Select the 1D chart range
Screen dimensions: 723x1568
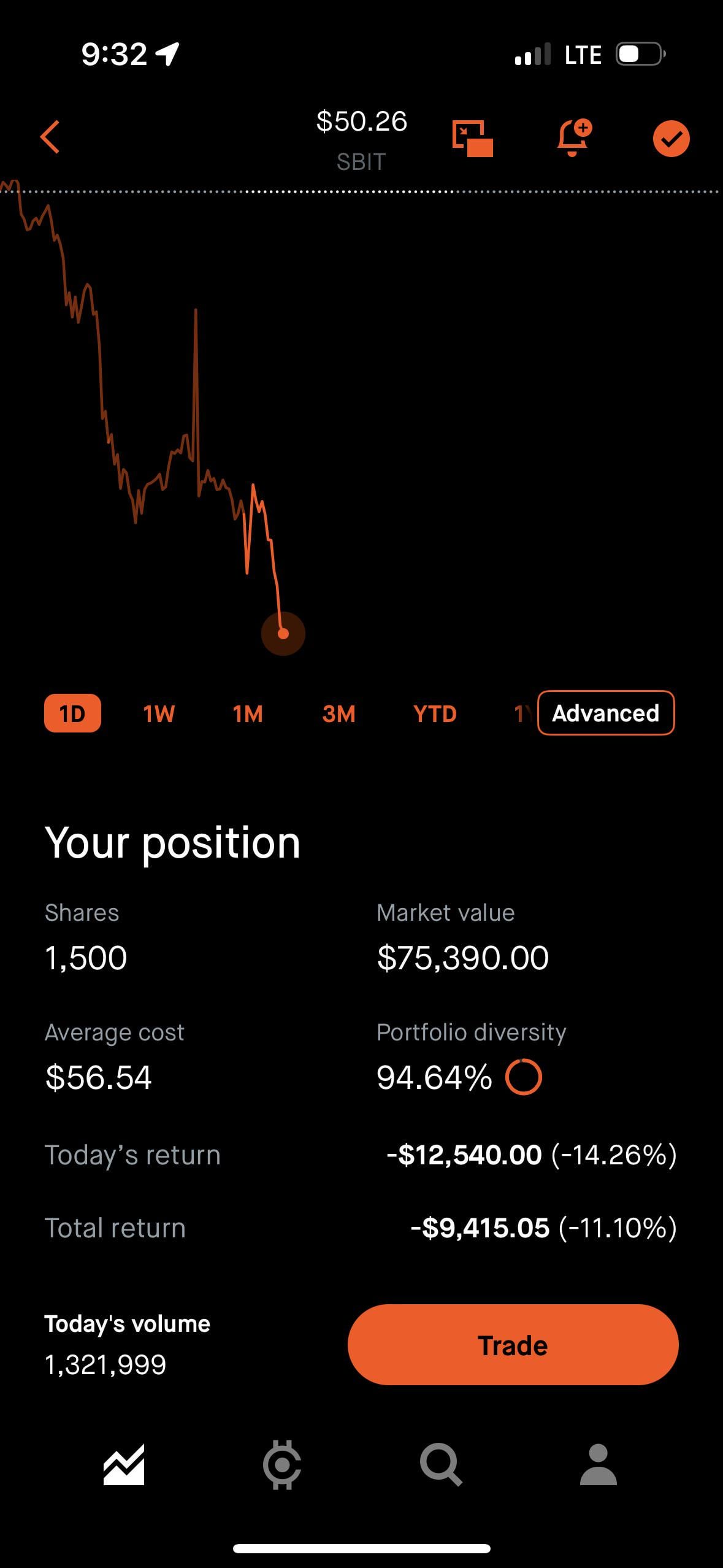[72, 713]
